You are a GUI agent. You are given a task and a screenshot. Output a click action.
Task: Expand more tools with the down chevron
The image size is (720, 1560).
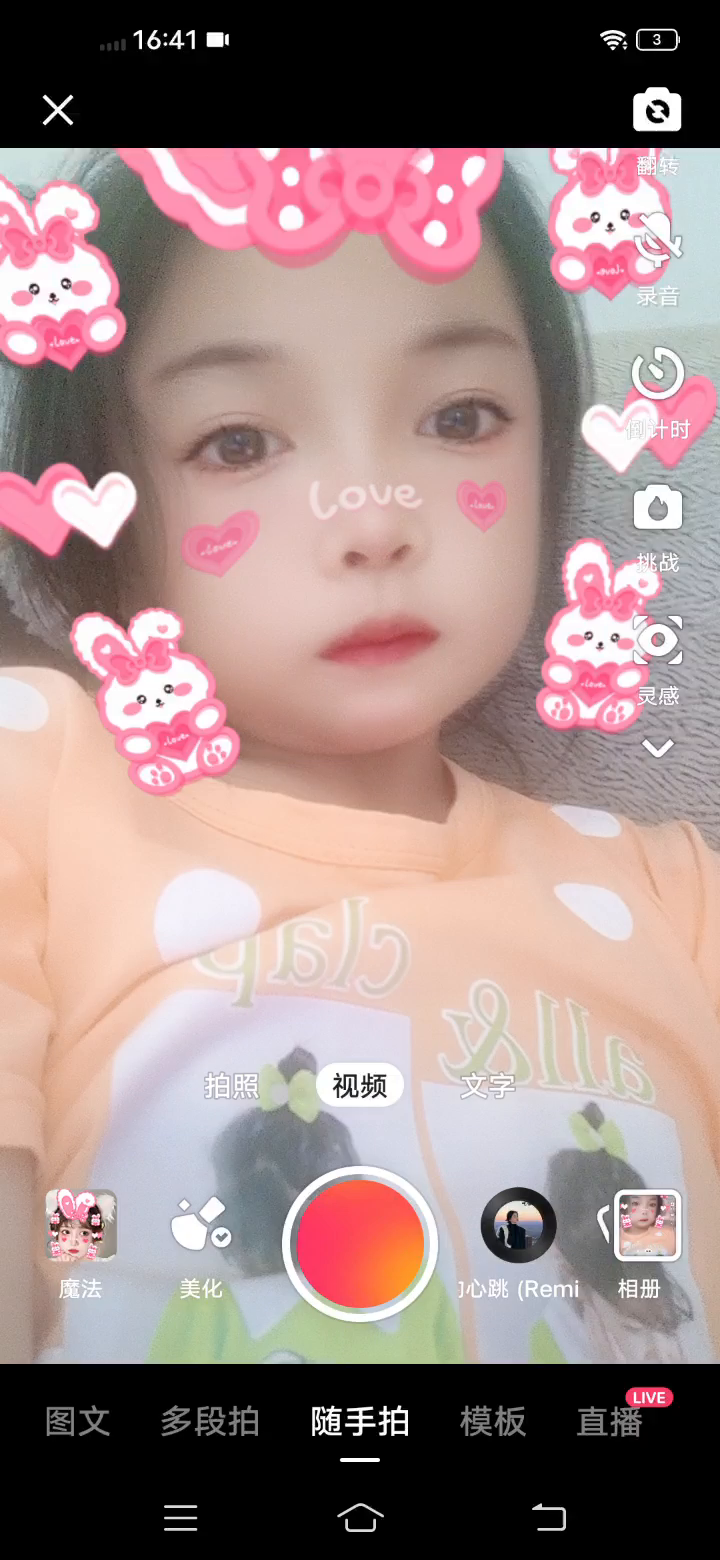pyautogui.click(x=657, y=748)
